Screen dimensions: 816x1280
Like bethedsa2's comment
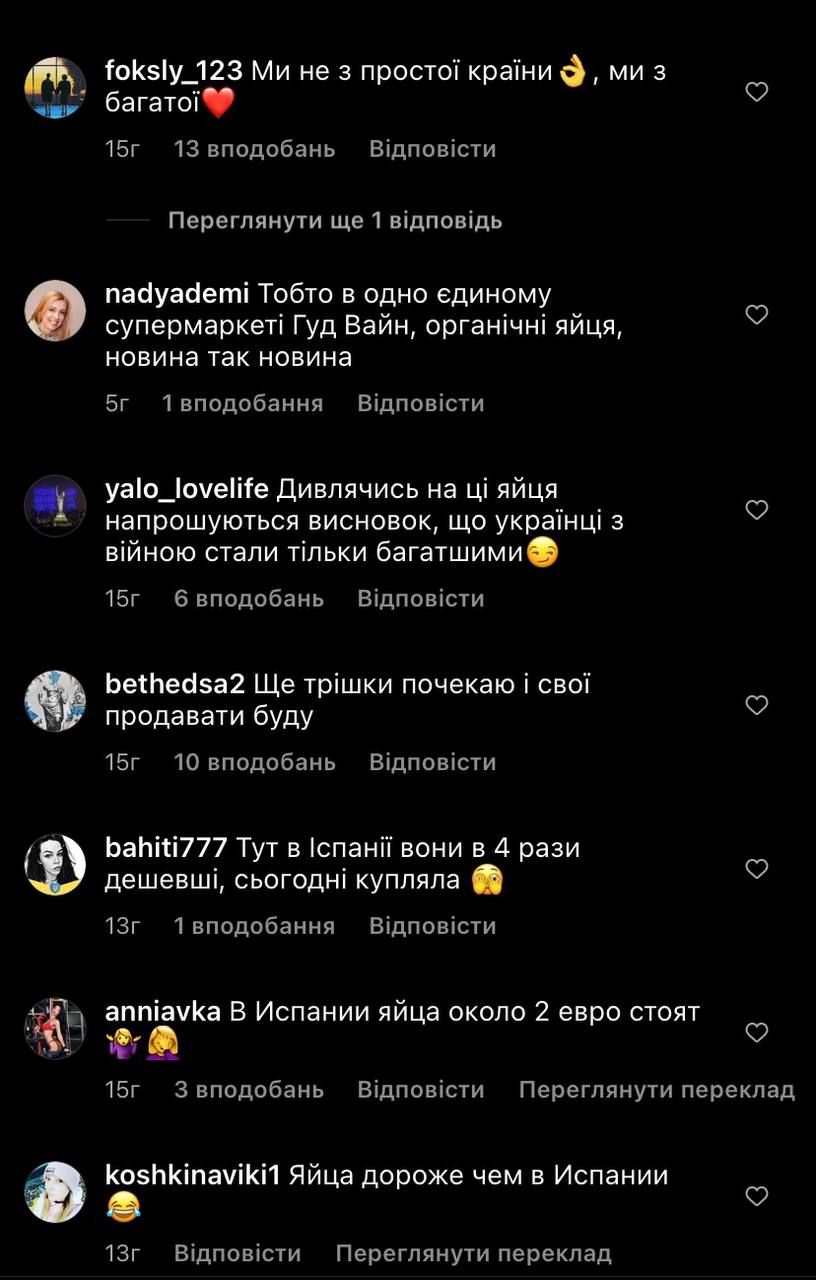click(x=757, y=705)
